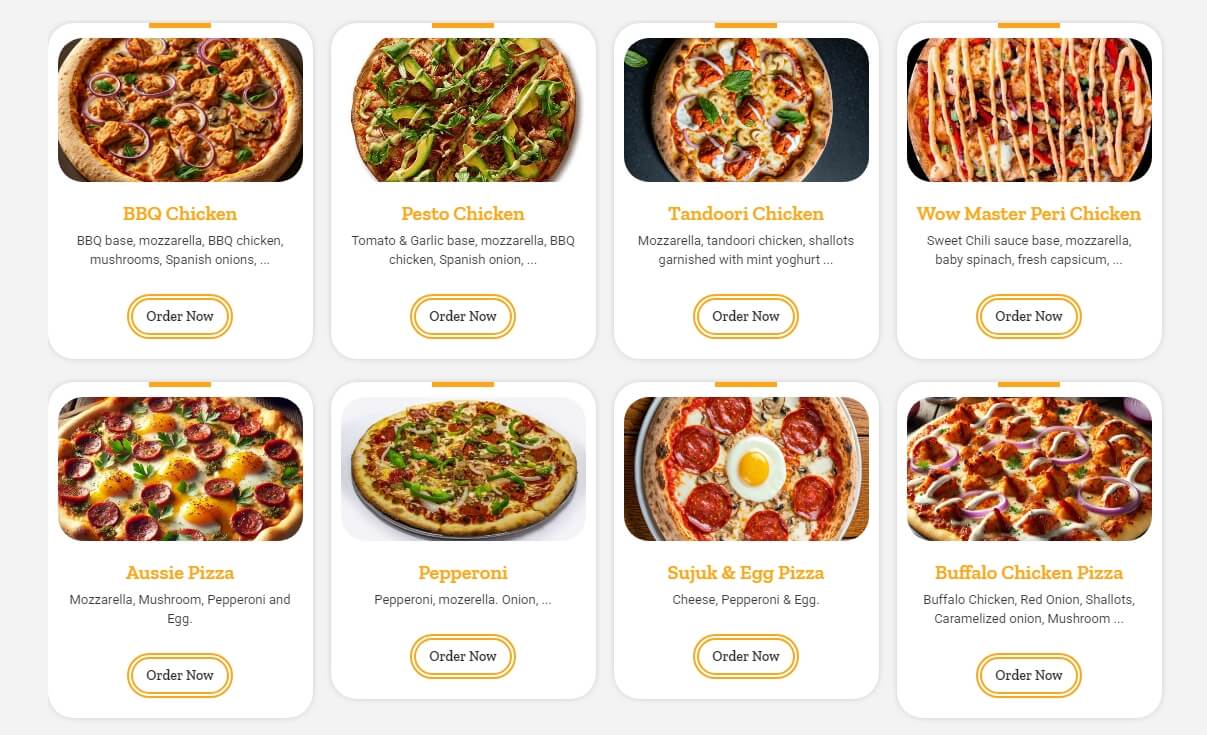View the Pesto Chicken pizza photo

[463, 110]
